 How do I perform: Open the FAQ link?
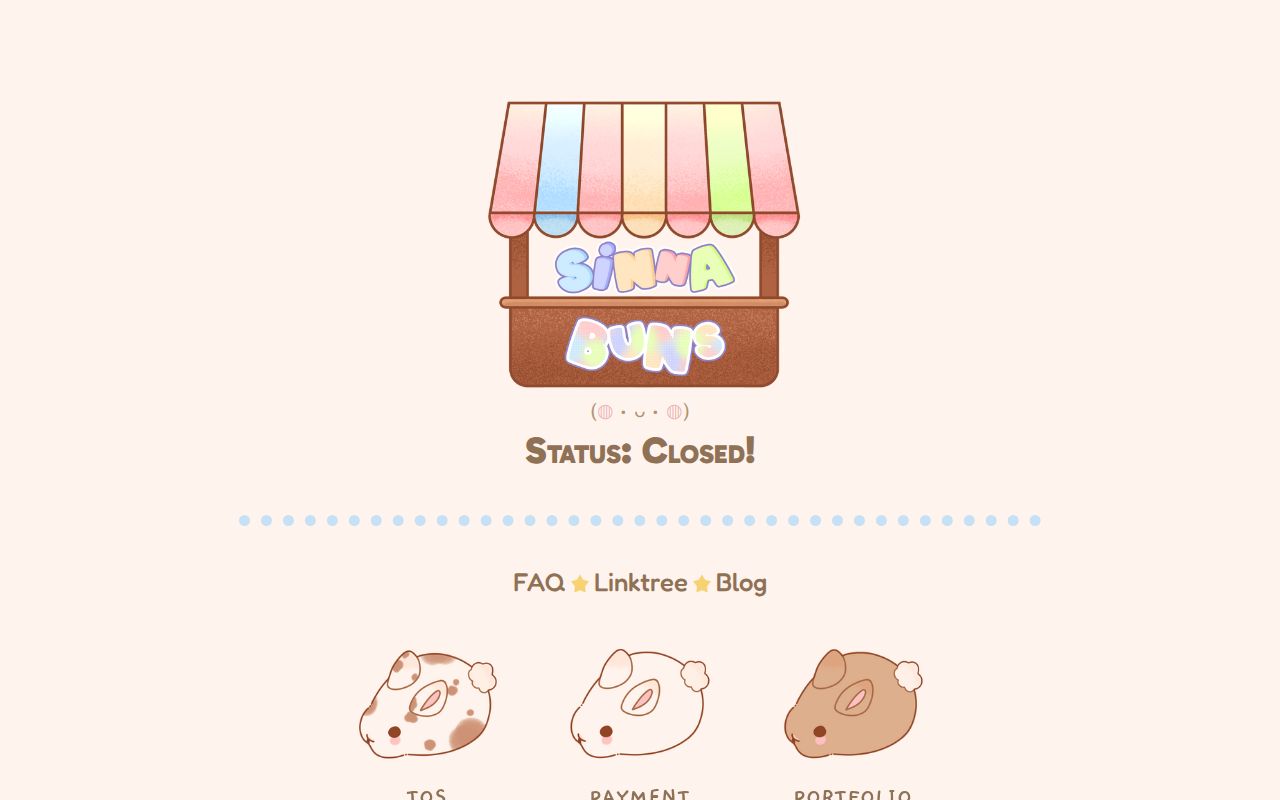539,583
